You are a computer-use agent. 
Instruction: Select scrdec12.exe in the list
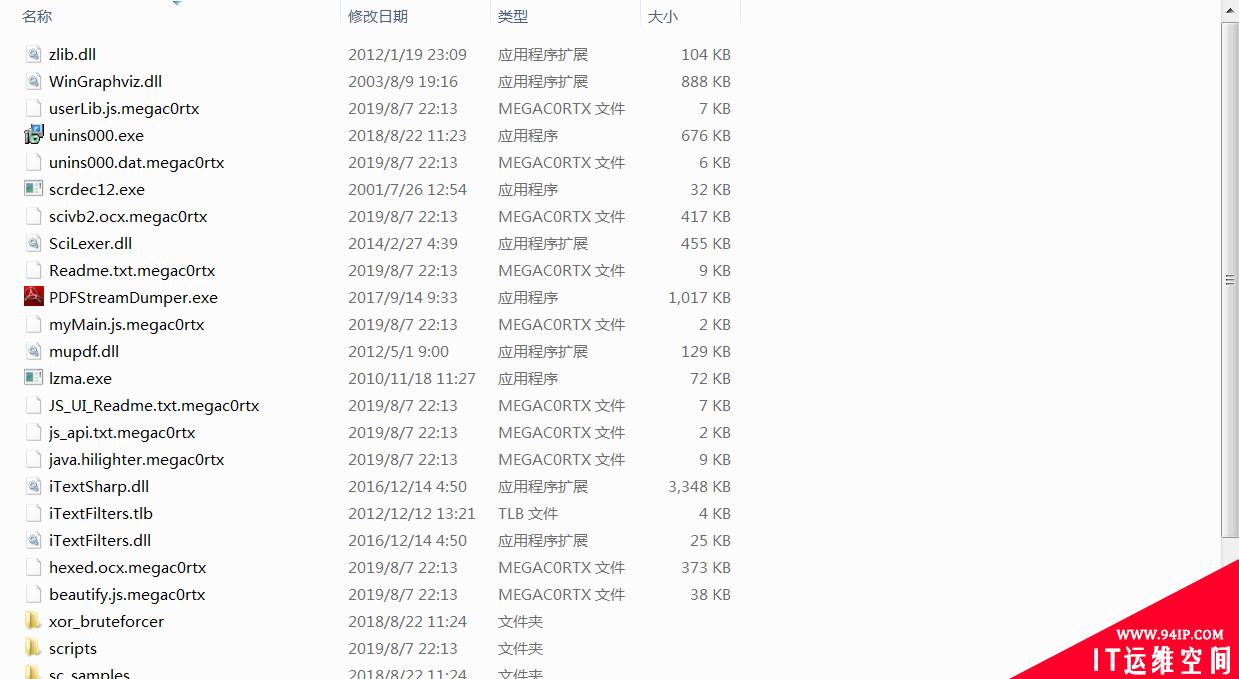click(96, 190)
